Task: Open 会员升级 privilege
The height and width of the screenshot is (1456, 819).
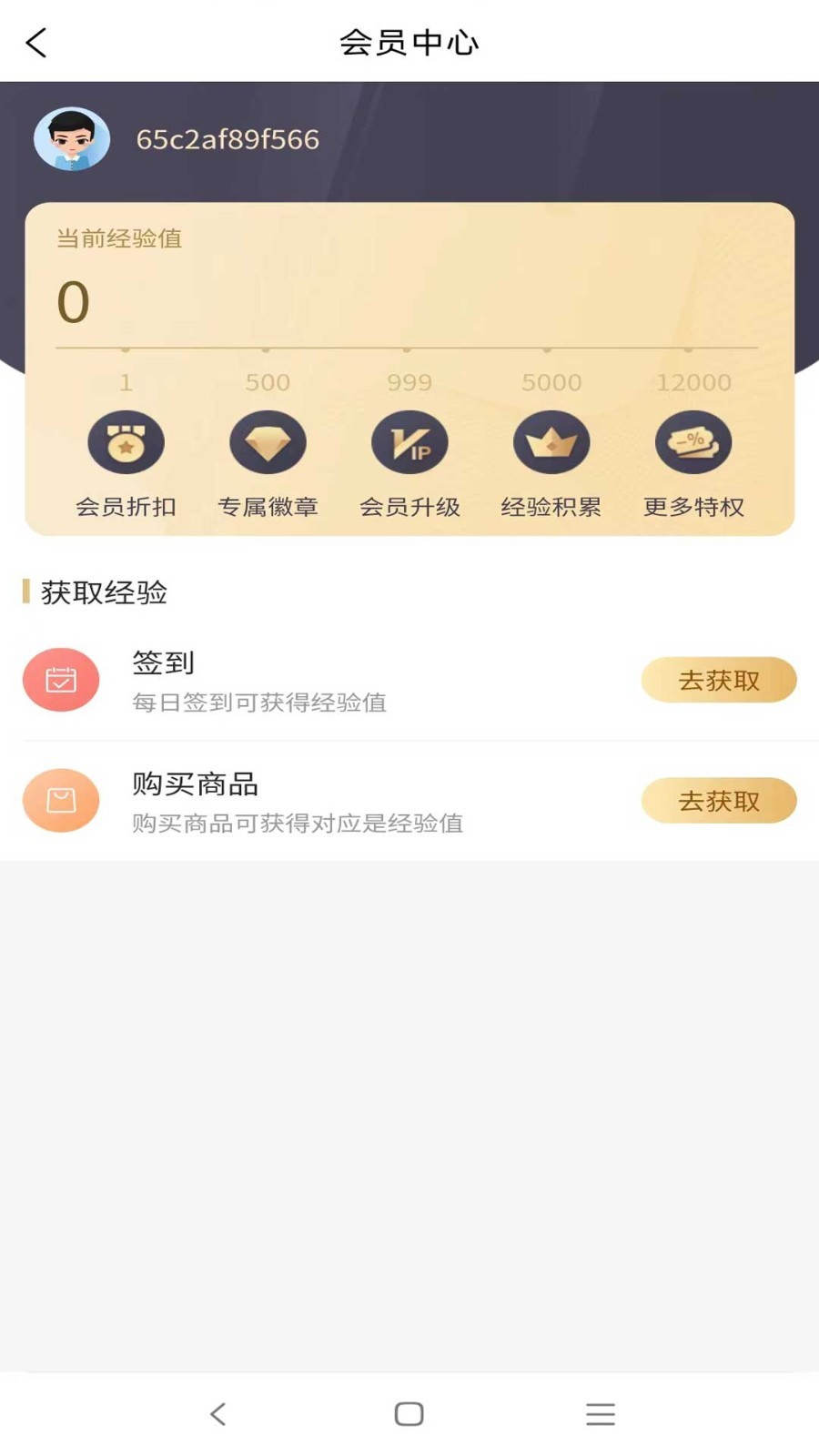Action: click(x=409, y=443)
